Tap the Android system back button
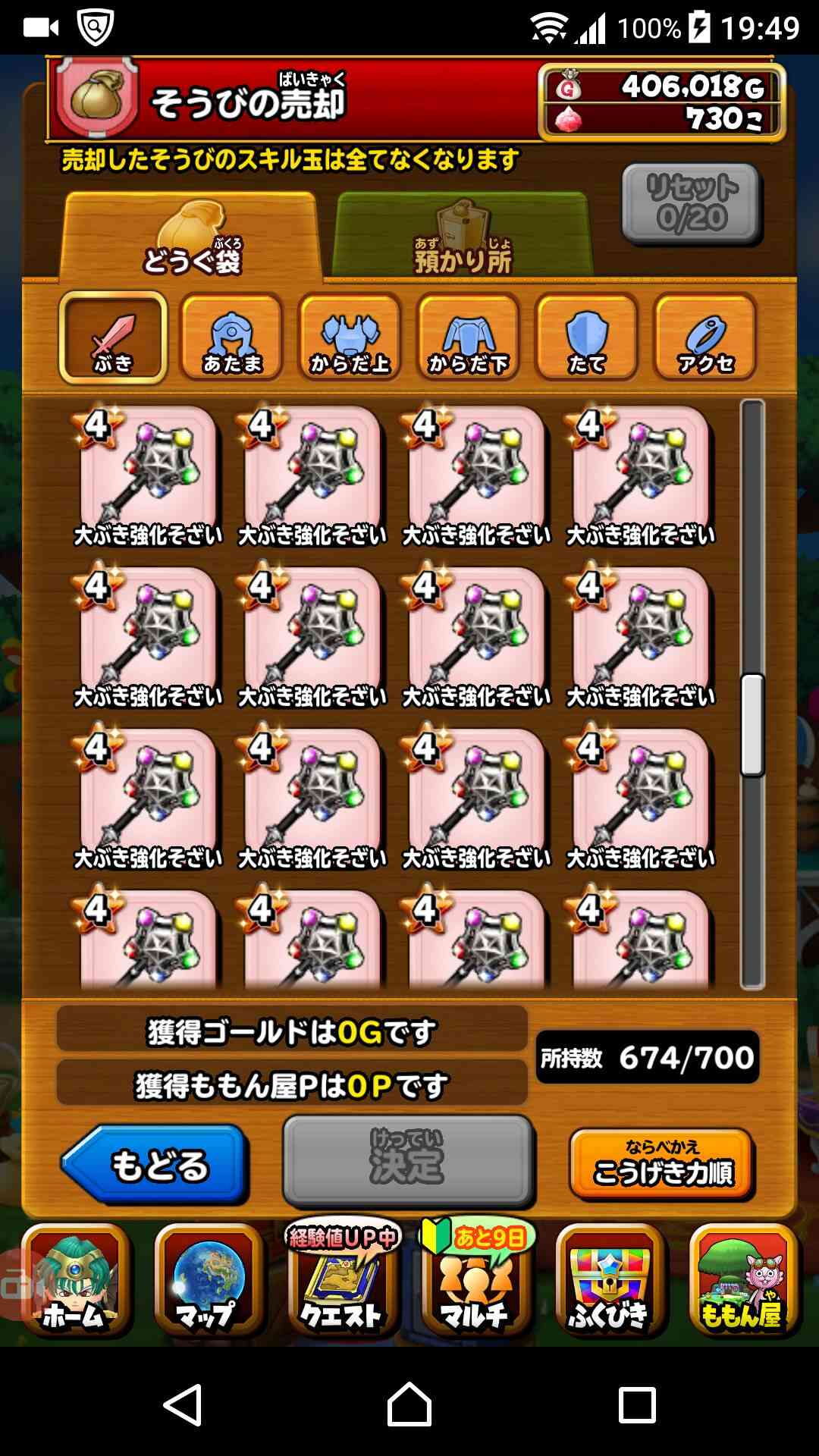Screen dimensions: 819x1456 (x=183, y=1404)
